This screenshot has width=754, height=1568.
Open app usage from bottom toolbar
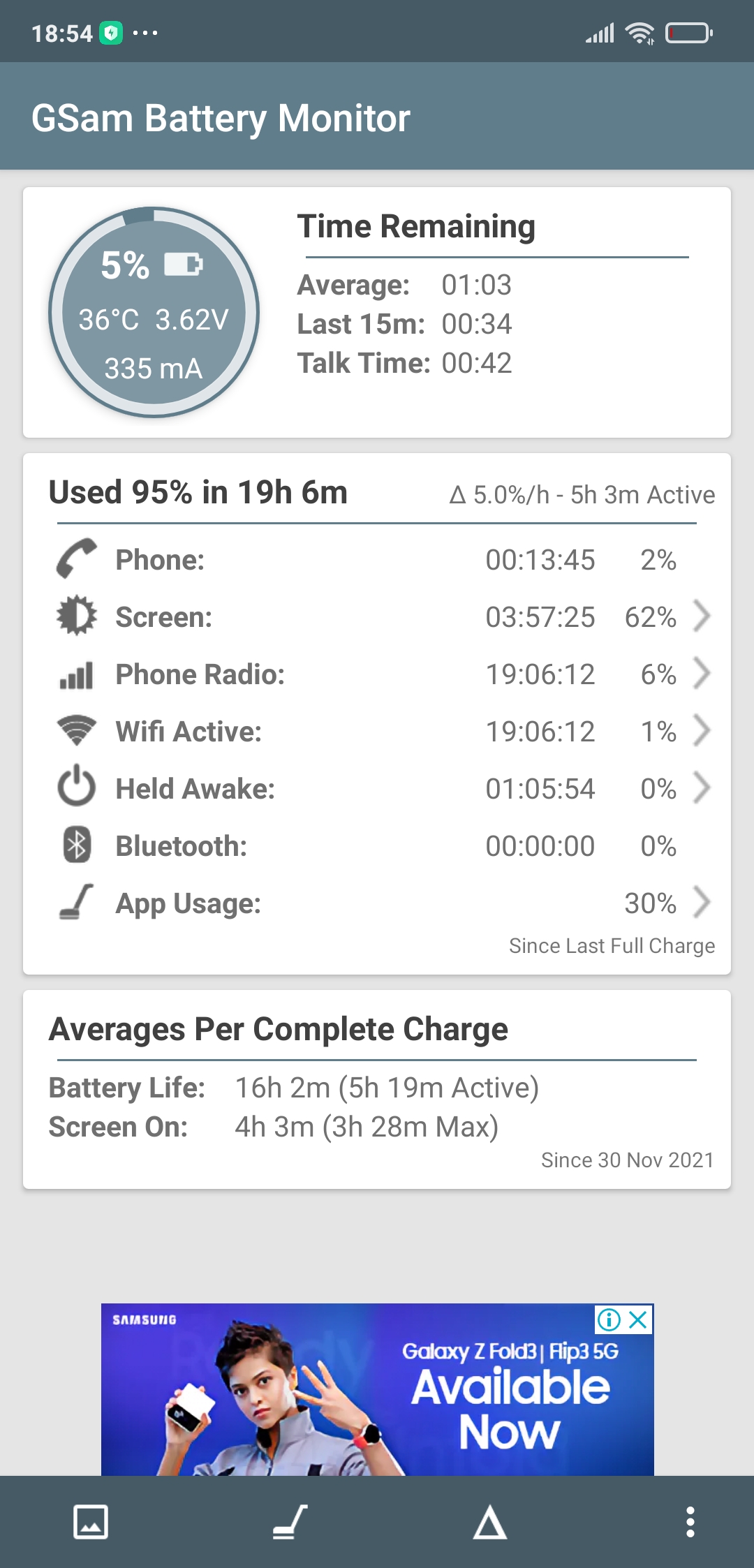coord(290,1522)
